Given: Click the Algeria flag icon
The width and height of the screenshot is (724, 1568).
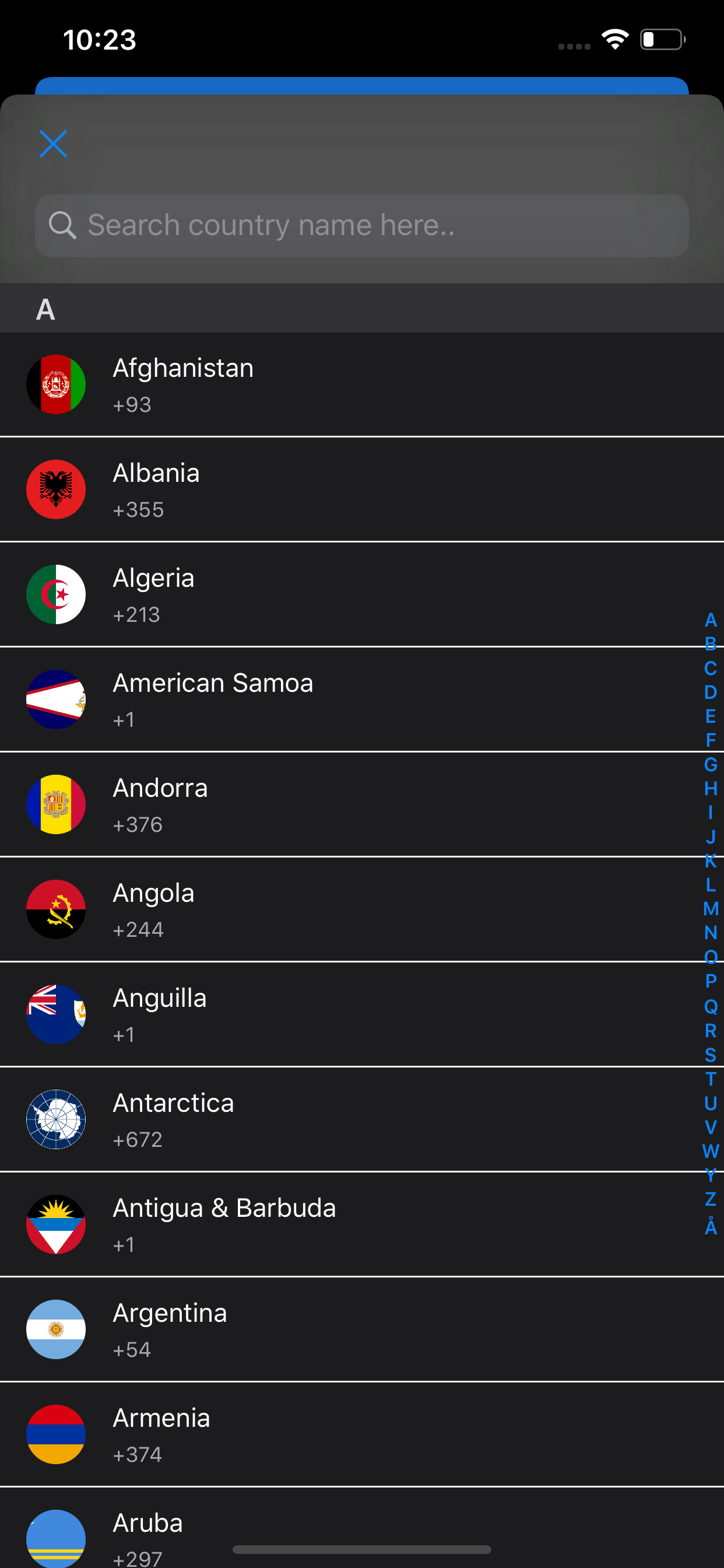Looking at the screenshot, I should tap(55, 594).
